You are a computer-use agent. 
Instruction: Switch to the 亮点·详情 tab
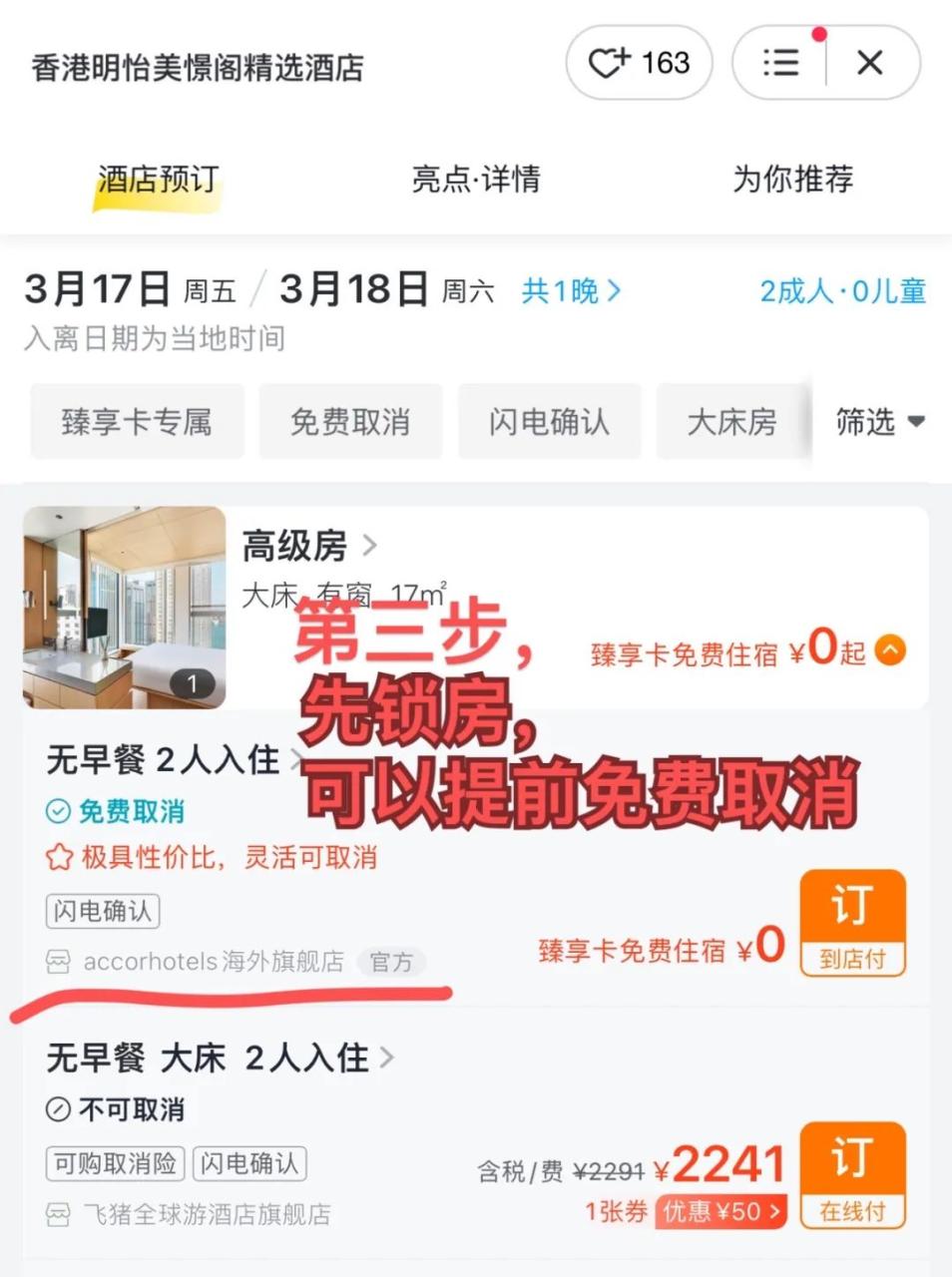pos(475,180)
